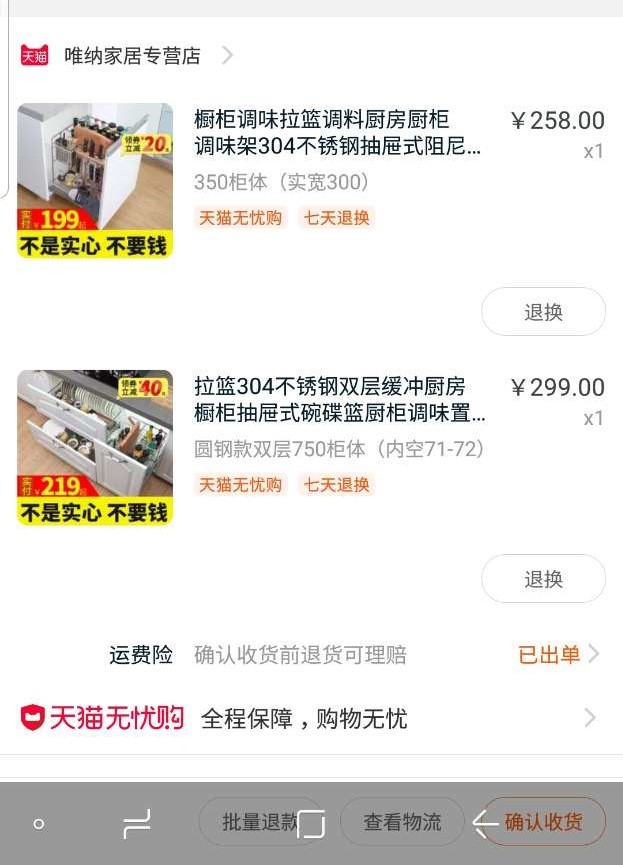The height and width of the screenshot is (865, 623).
Task: Open the 拉篮304不锈钢双层 product image
Action: pos(95,447)
